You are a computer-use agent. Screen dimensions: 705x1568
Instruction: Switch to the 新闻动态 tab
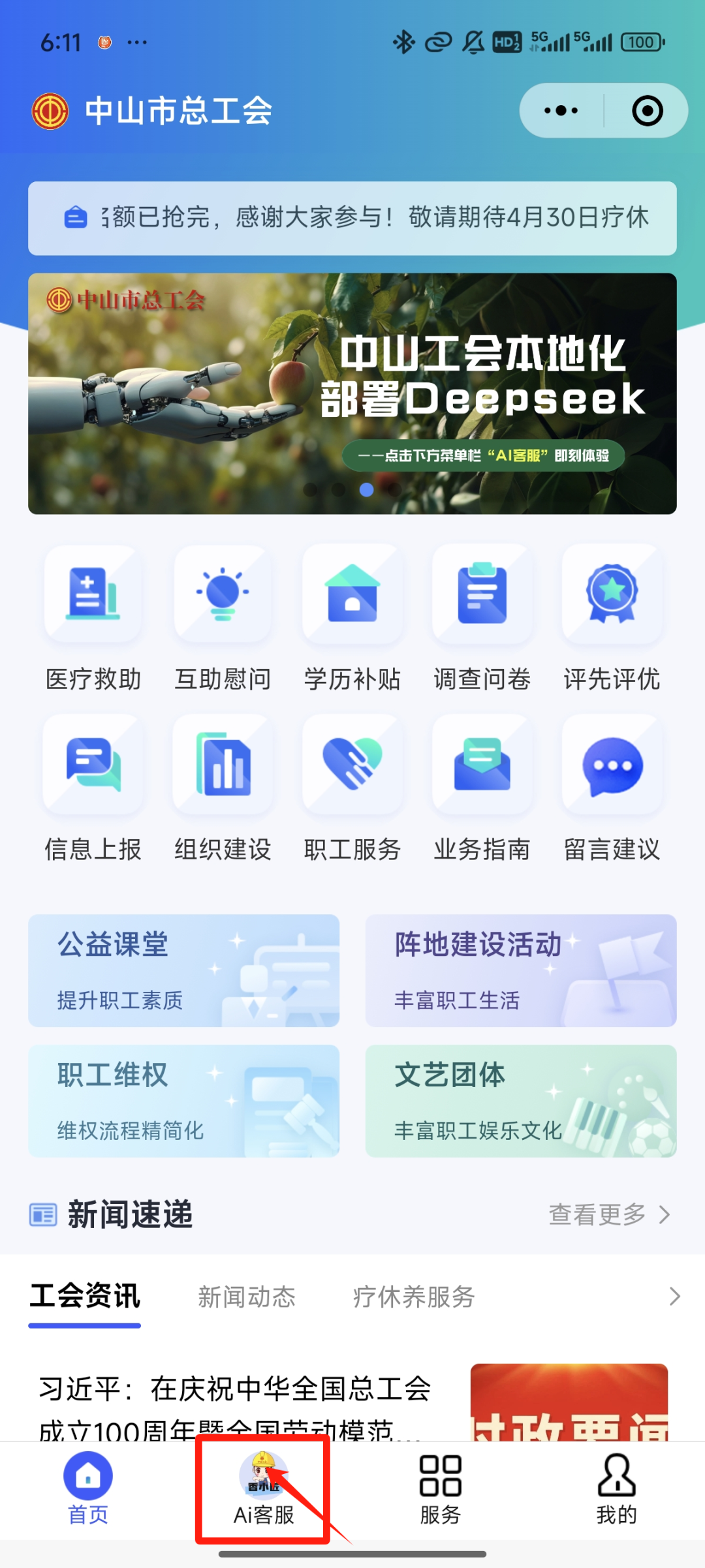click(x=247, y=1297)
